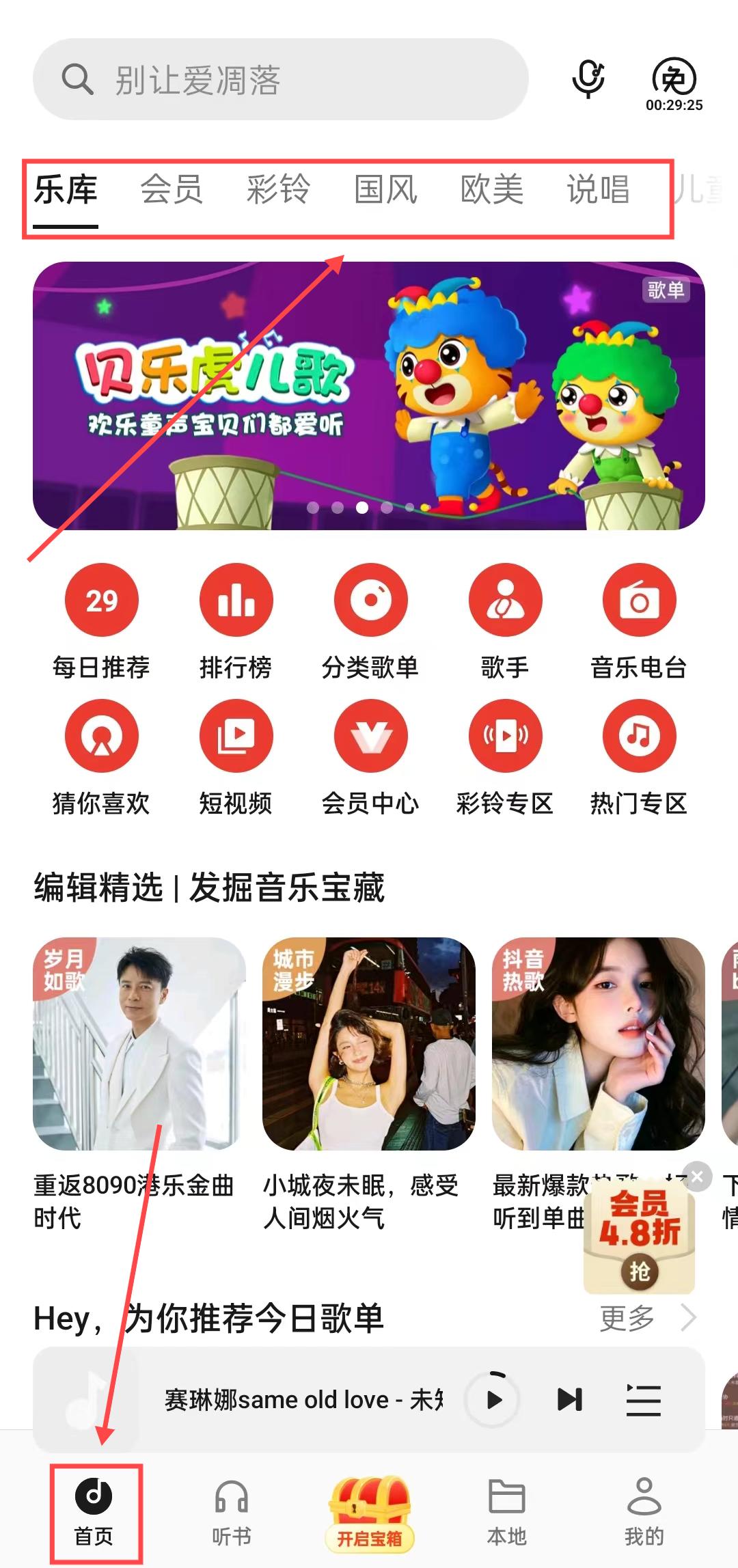Switch to the 国风 top tab
The image size is (738, 1568).
(x=385, y=190)
